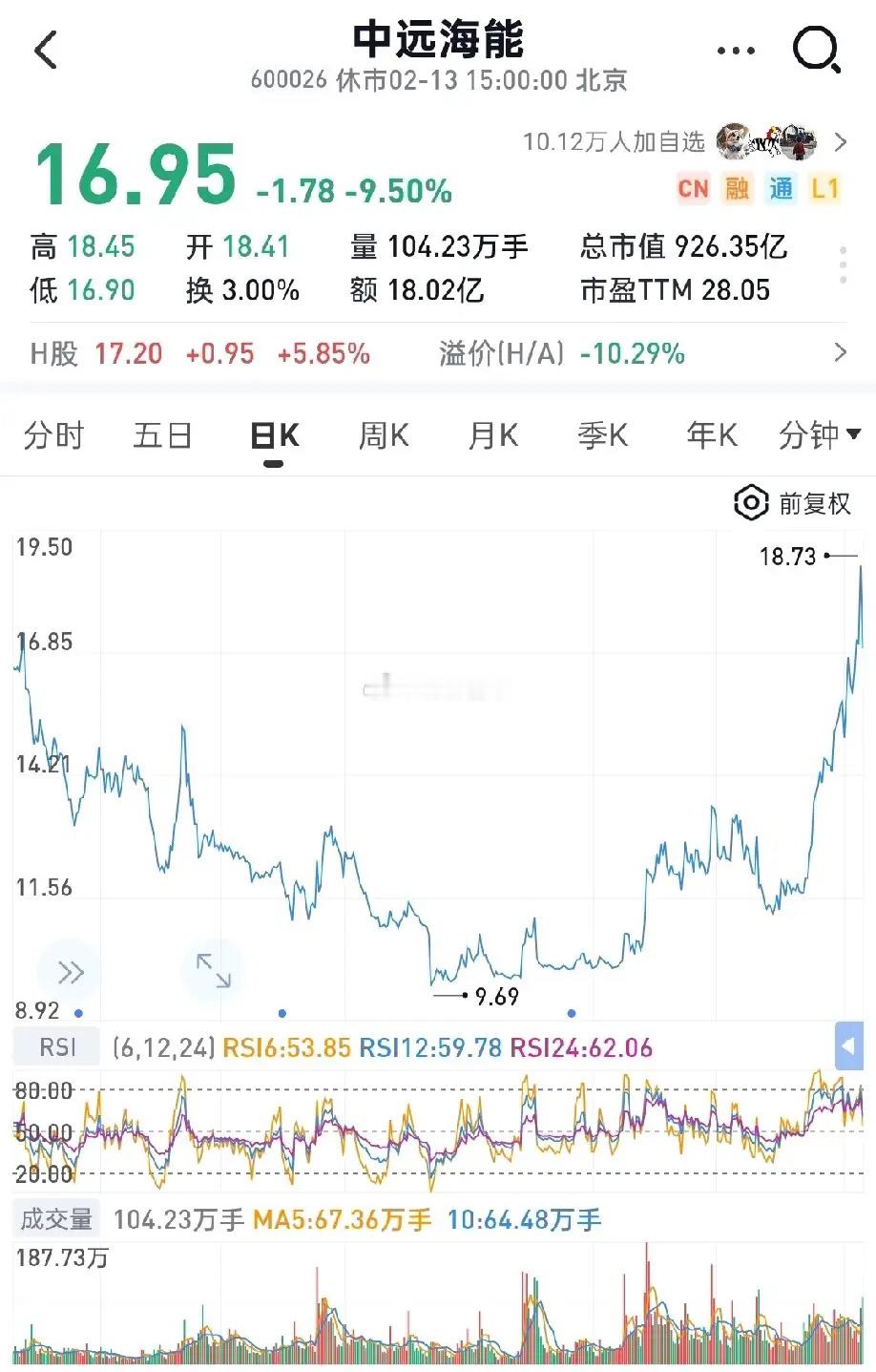The image size is (876, 1372).
Task: Collapse the indicator panel with the blue left chevron
Action: pyautogui.click(x=847, y=1046)
